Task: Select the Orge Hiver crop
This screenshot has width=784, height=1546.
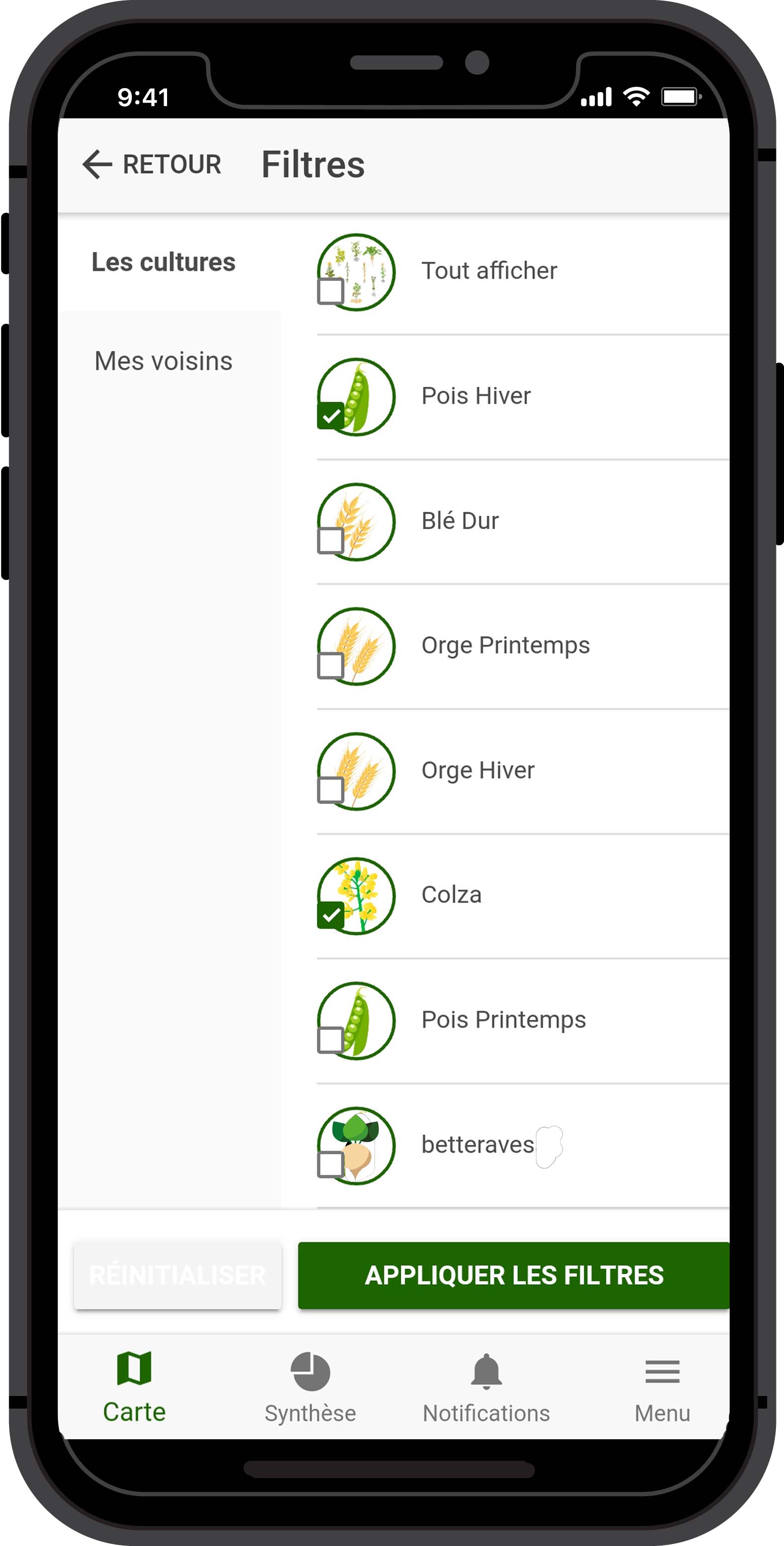Action: (331, 790)
